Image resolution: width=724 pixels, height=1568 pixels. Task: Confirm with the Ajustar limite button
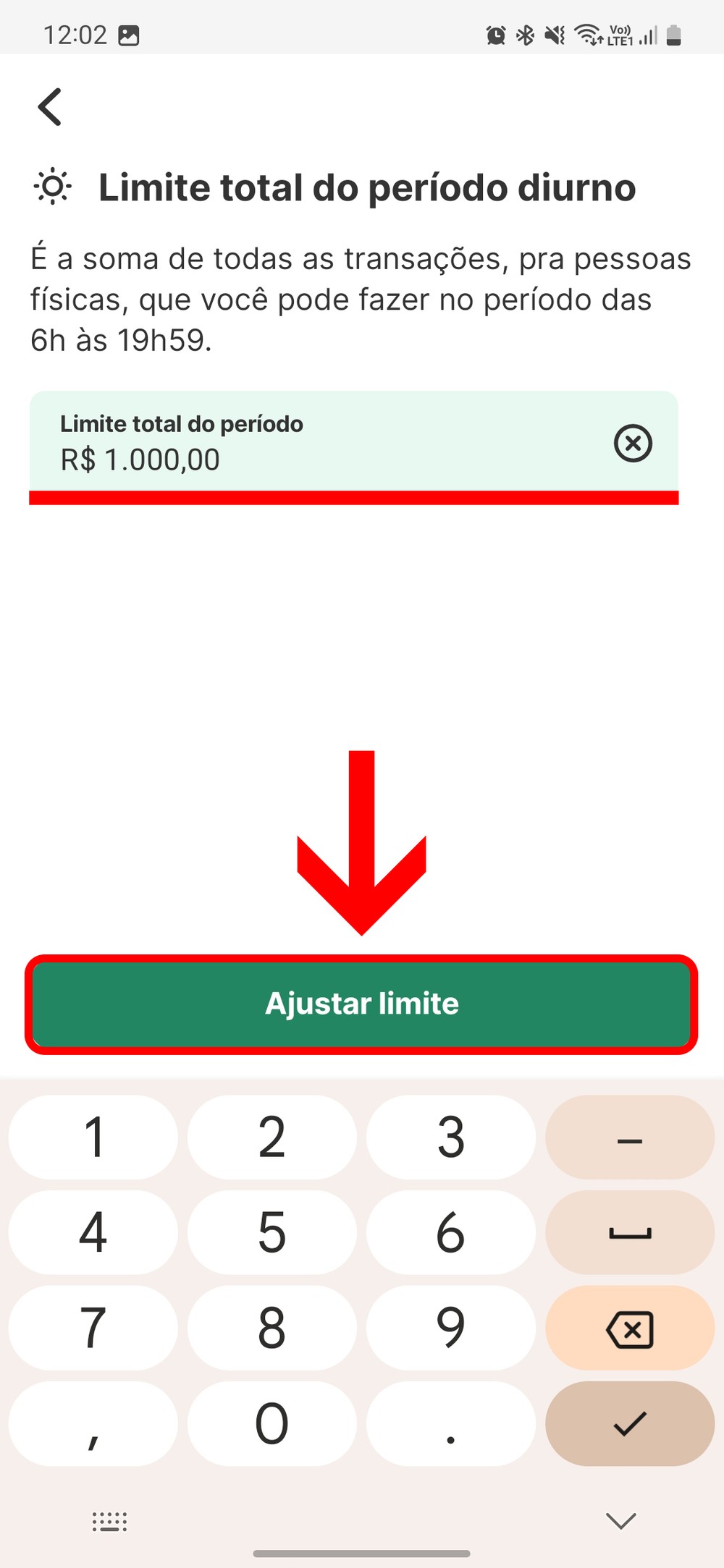361,1004
